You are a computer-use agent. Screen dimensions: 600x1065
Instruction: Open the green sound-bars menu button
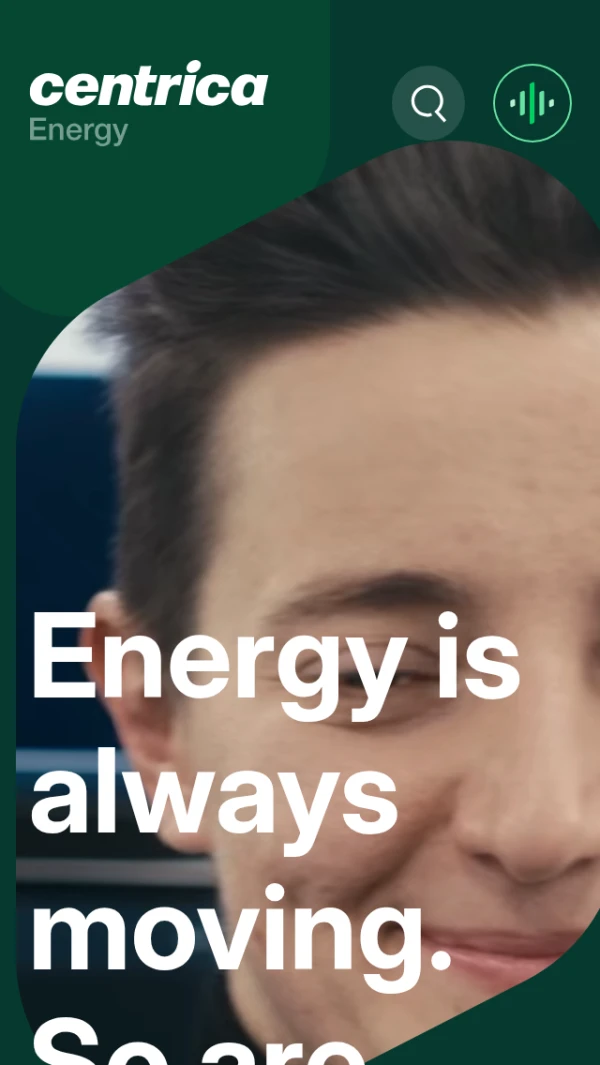[x=532, y=103]
